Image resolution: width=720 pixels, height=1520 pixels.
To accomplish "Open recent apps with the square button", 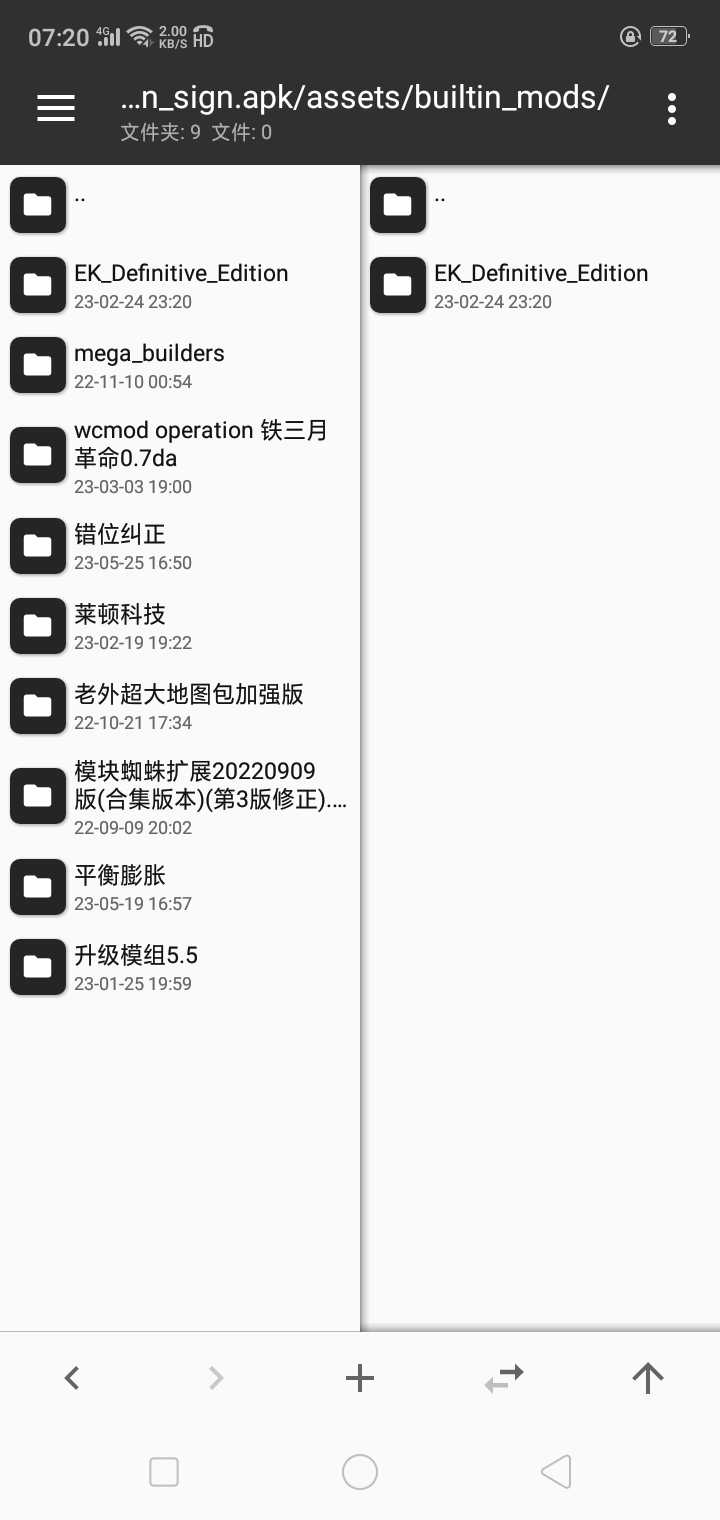I will pyautogui.click(x=164, y=1472).
